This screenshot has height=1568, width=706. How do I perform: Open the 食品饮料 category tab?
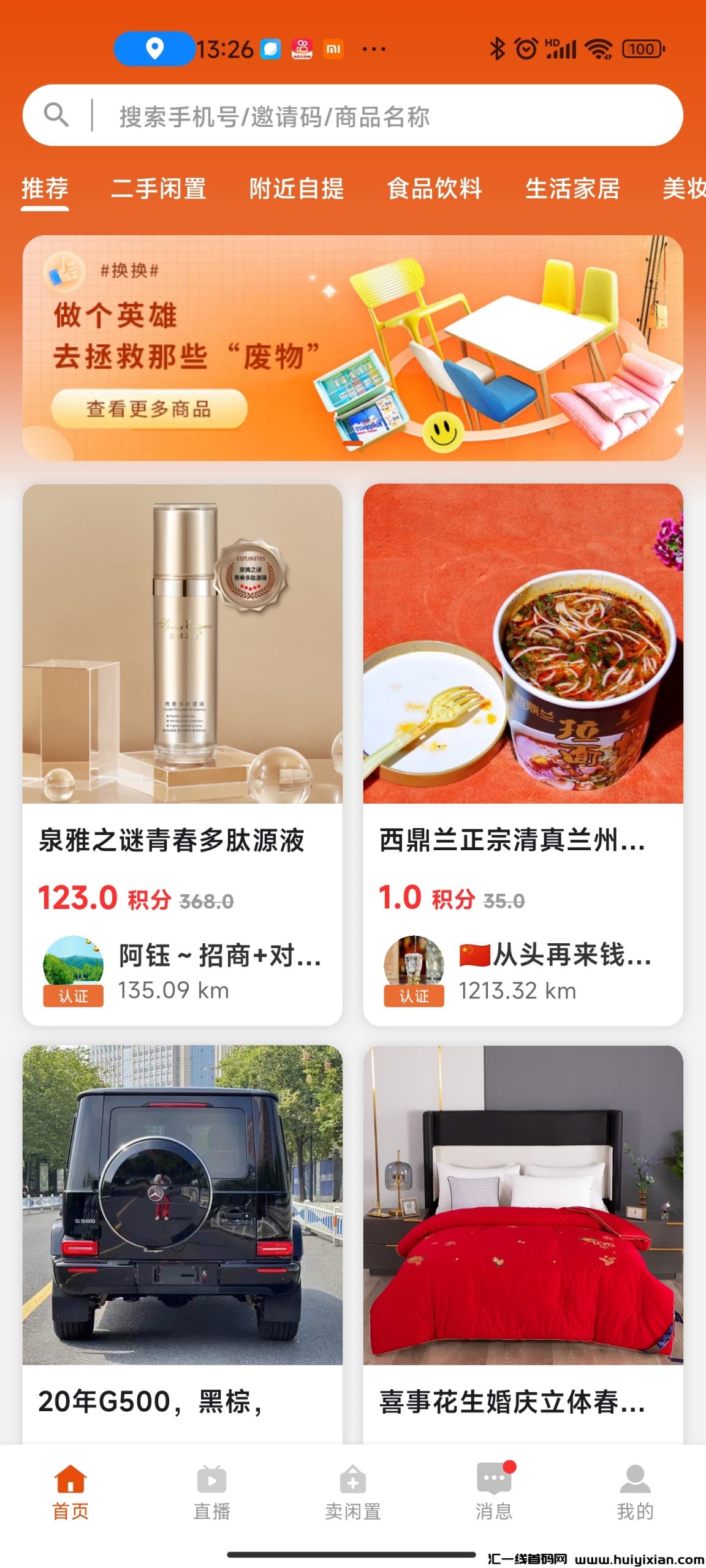pyautogui.click(x=435, y=189)
